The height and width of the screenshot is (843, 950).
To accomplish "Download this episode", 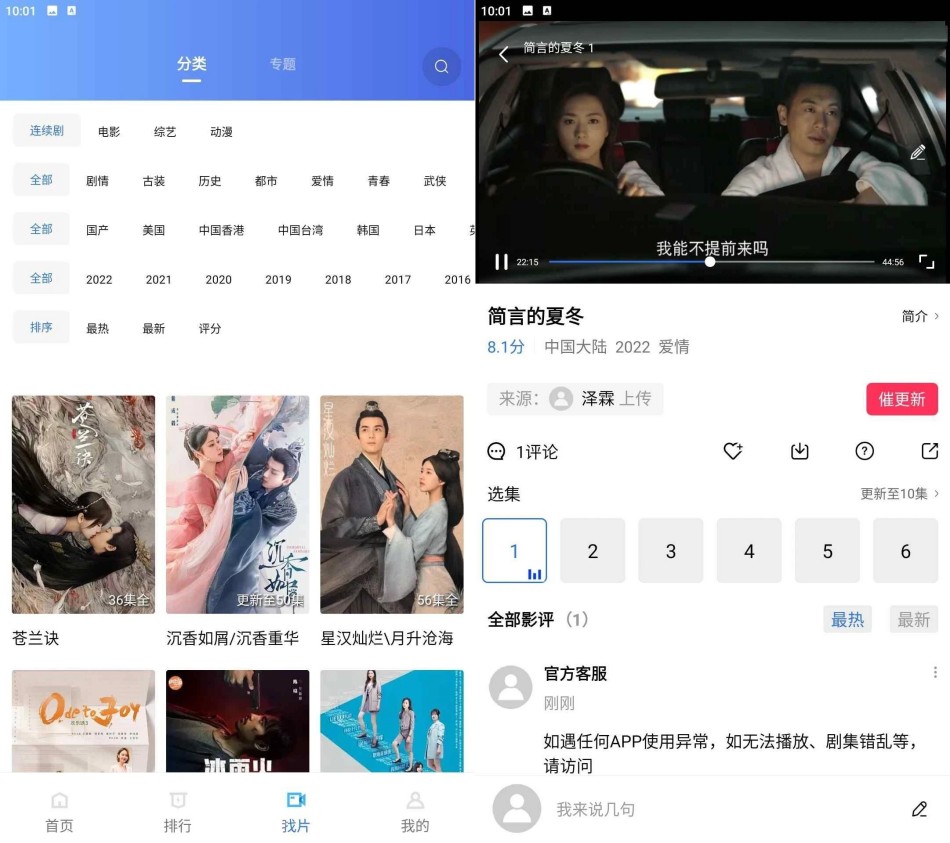I will (799, 451).
